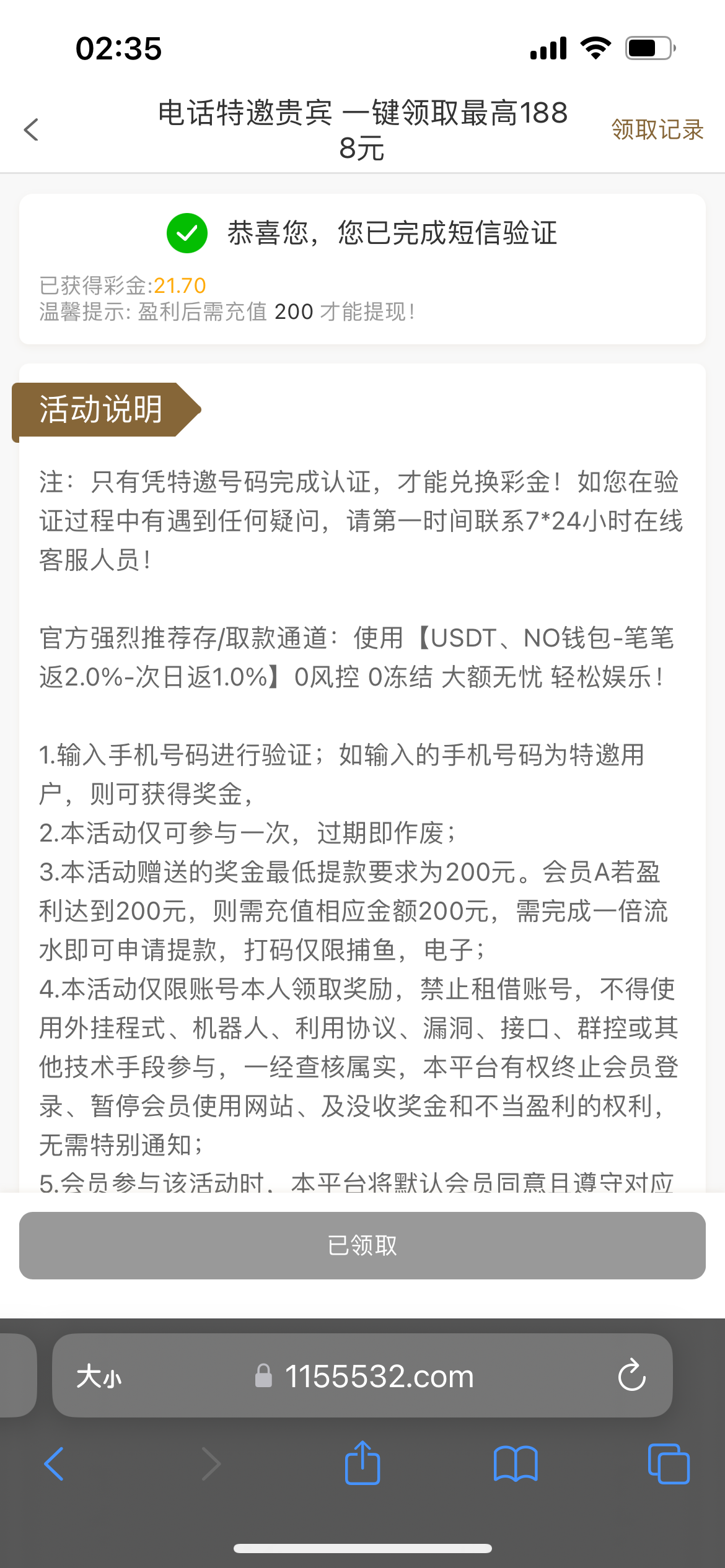Open 领取记录 claim records
725x1568 pixels.
657,130
